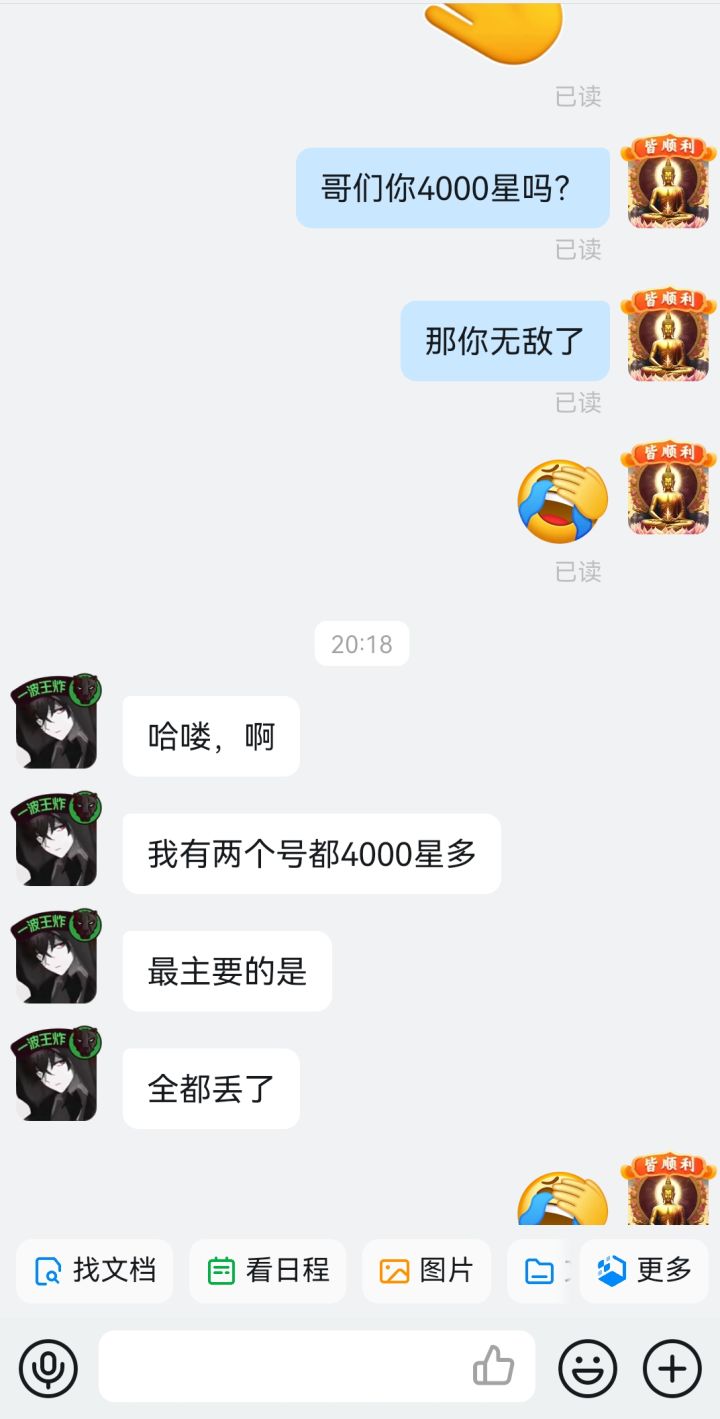Tap the facepalm laughing emoji sticker message
Screen dimensions: 720x1419
562,498
